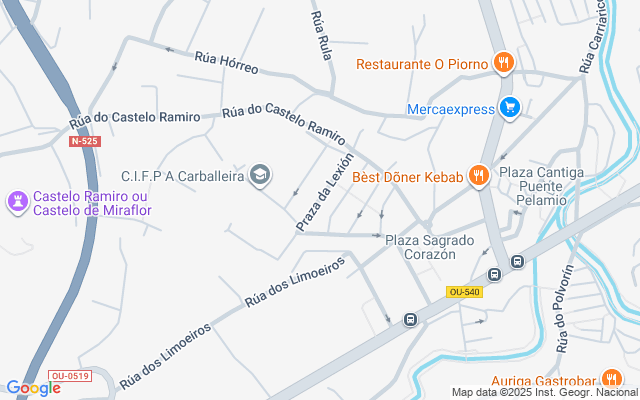Tap the bus stop on Rúa dos Limoeiros
The image size is (640, 400).
coord(410,319)
